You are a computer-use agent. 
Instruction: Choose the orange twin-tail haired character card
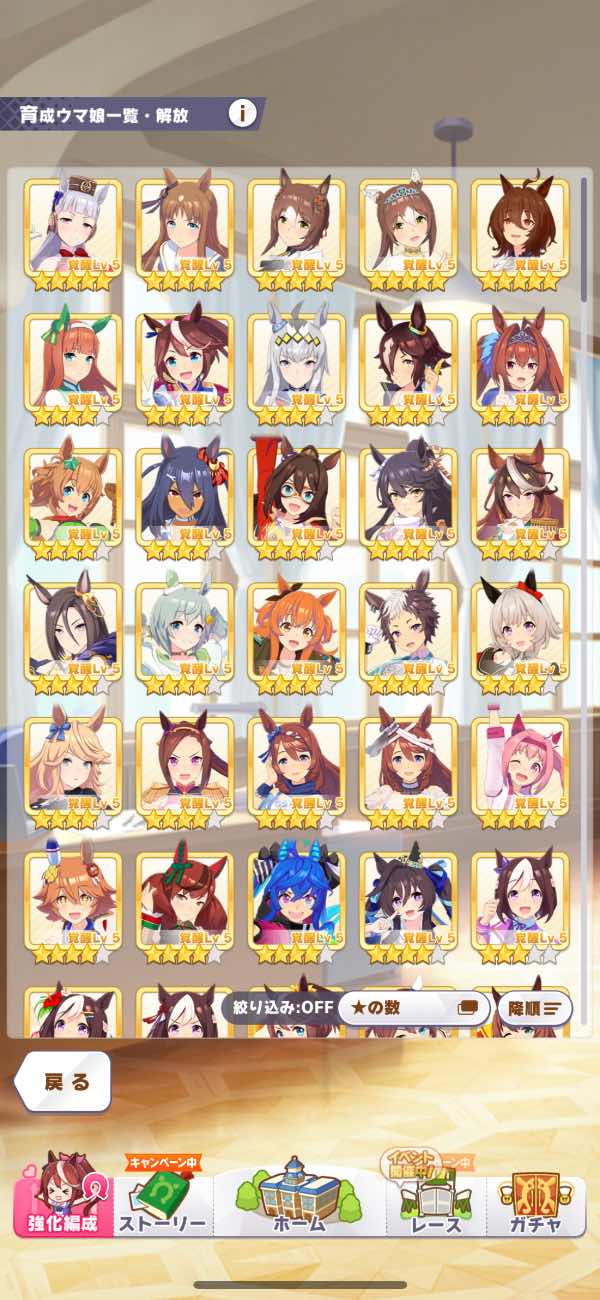point(296,634)
